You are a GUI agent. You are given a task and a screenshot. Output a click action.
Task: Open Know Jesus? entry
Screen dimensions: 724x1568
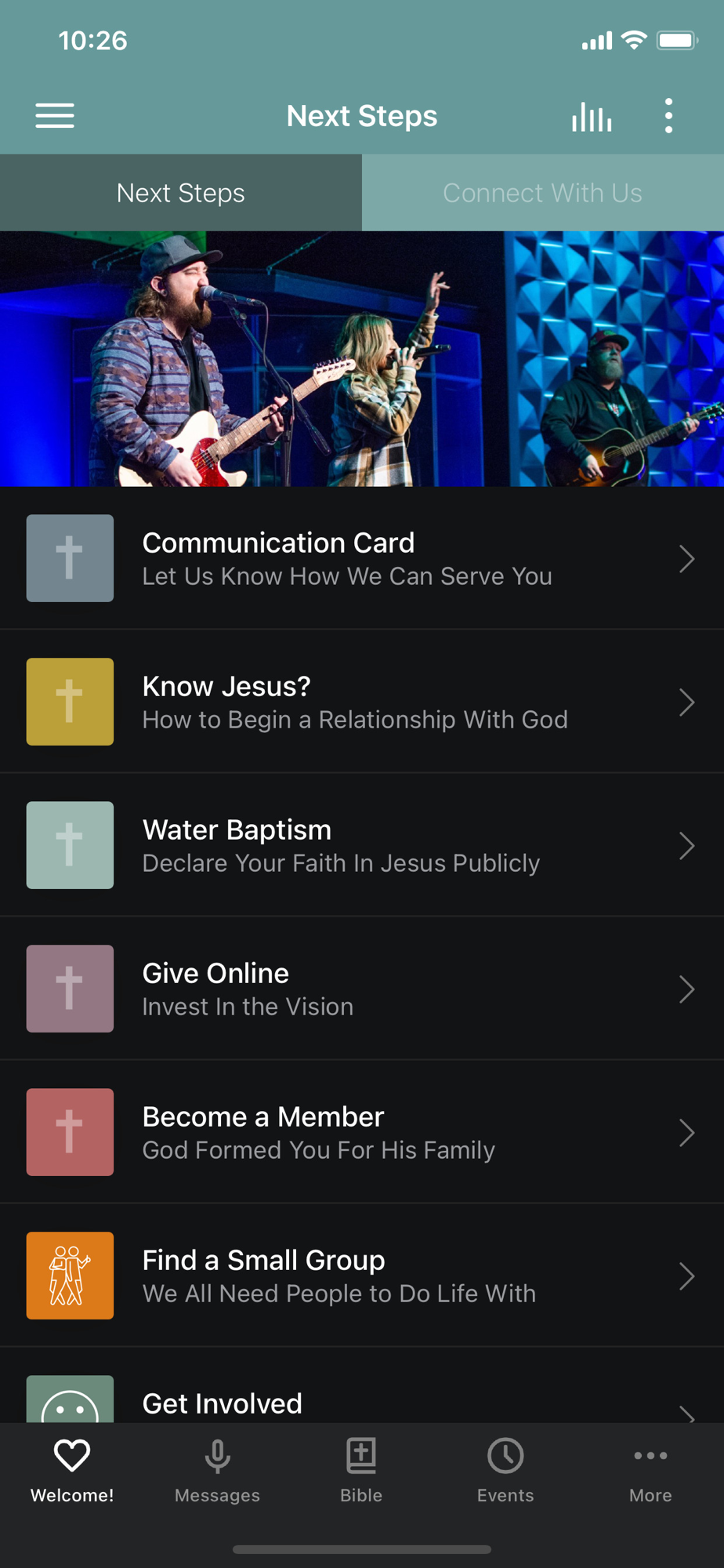click(x=362, y=702)
